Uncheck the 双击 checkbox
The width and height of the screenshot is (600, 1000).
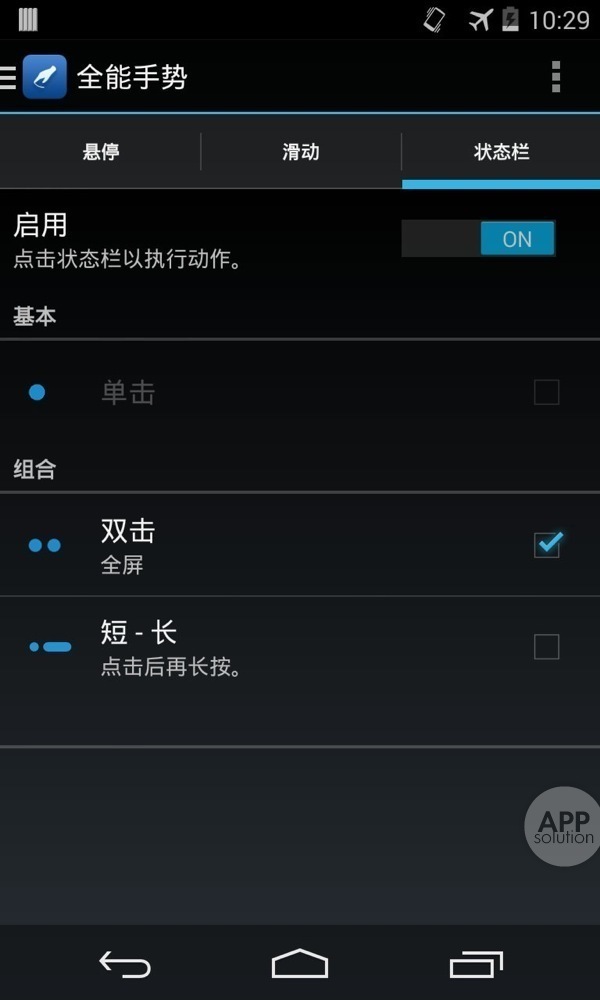tap(546, 545)
